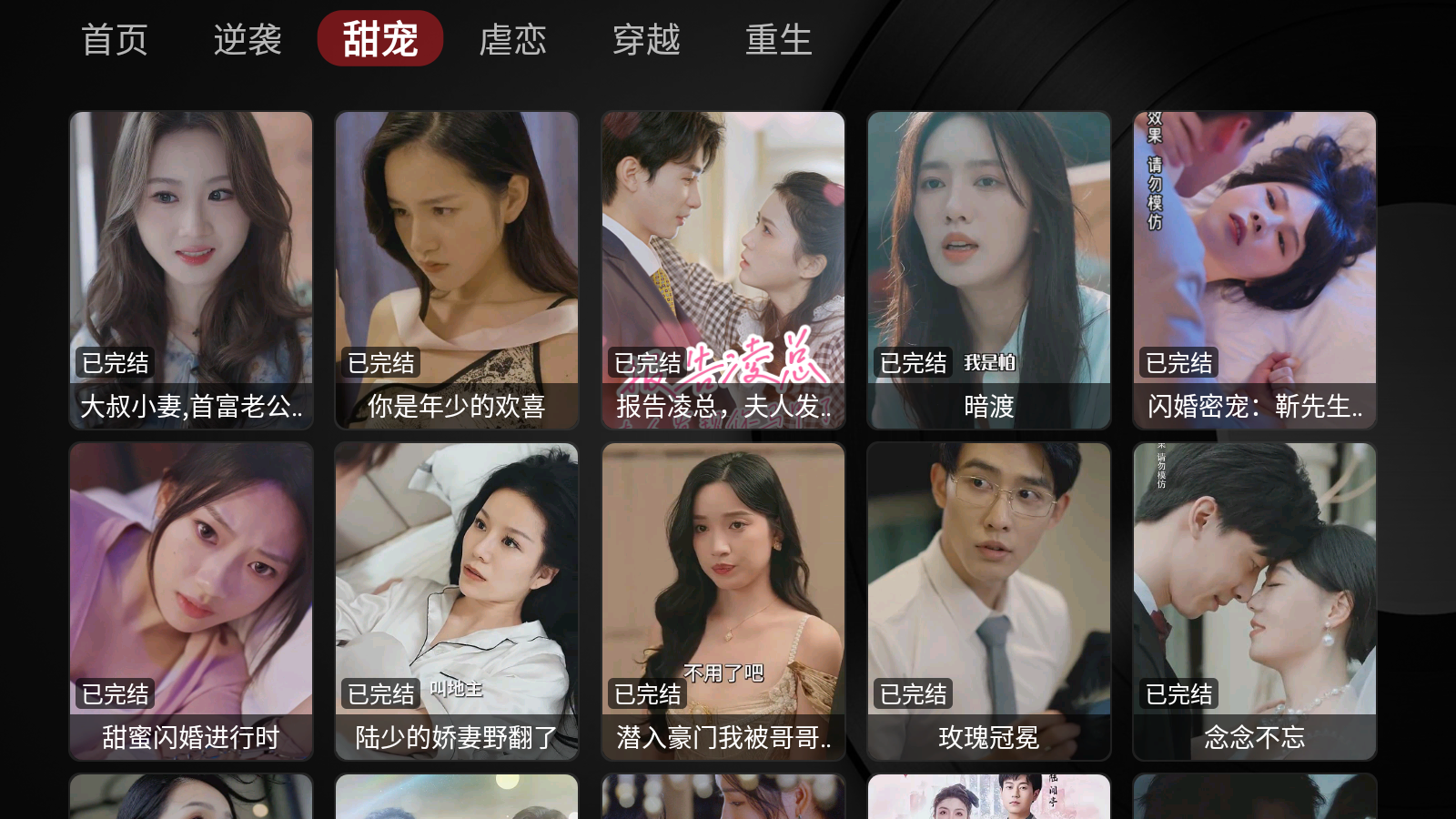Switch to the 虐恋 tab
This screenshot has width=1456, height=819.
(x=513, y=40)
